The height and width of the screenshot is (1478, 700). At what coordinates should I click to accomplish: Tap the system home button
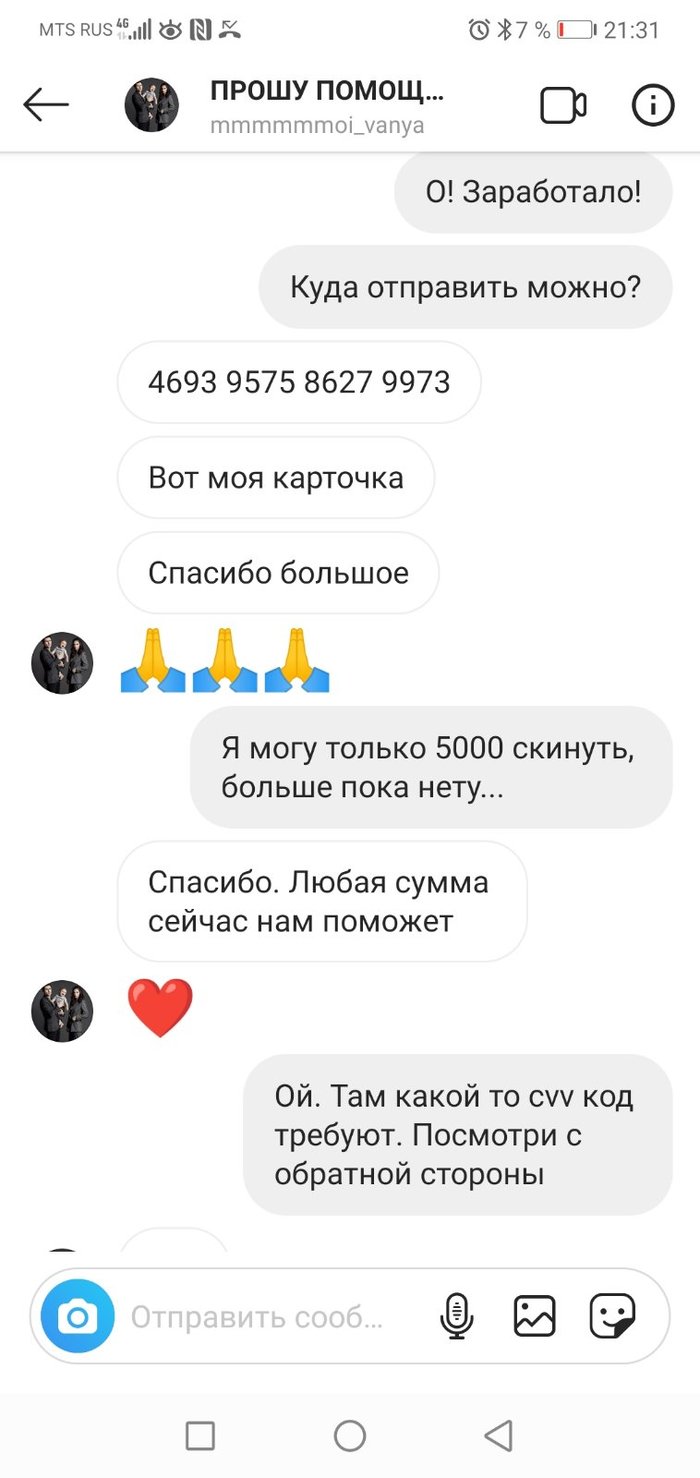click(x=350, y=1436)
